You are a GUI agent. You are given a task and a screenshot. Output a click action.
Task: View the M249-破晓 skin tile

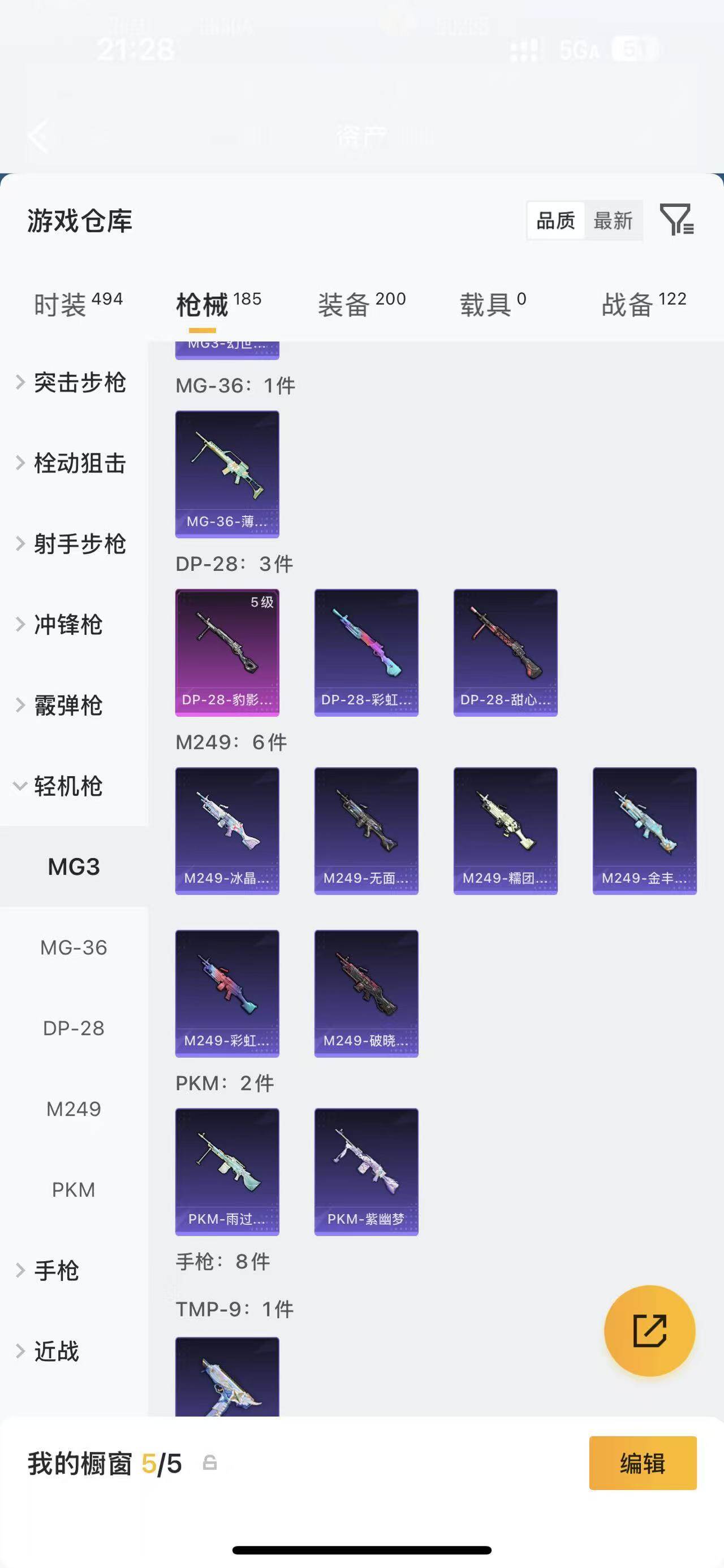pyautogui.click(x=366, y=993)
